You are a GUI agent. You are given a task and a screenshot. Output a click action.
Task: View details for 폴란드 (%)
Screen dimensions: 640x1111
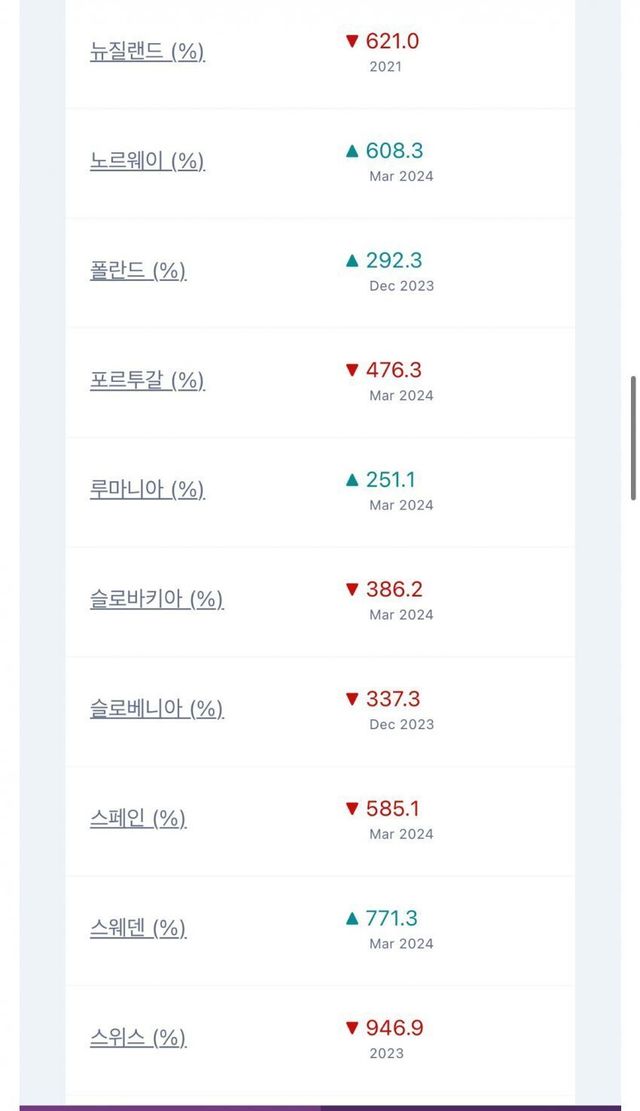[138, 271]
